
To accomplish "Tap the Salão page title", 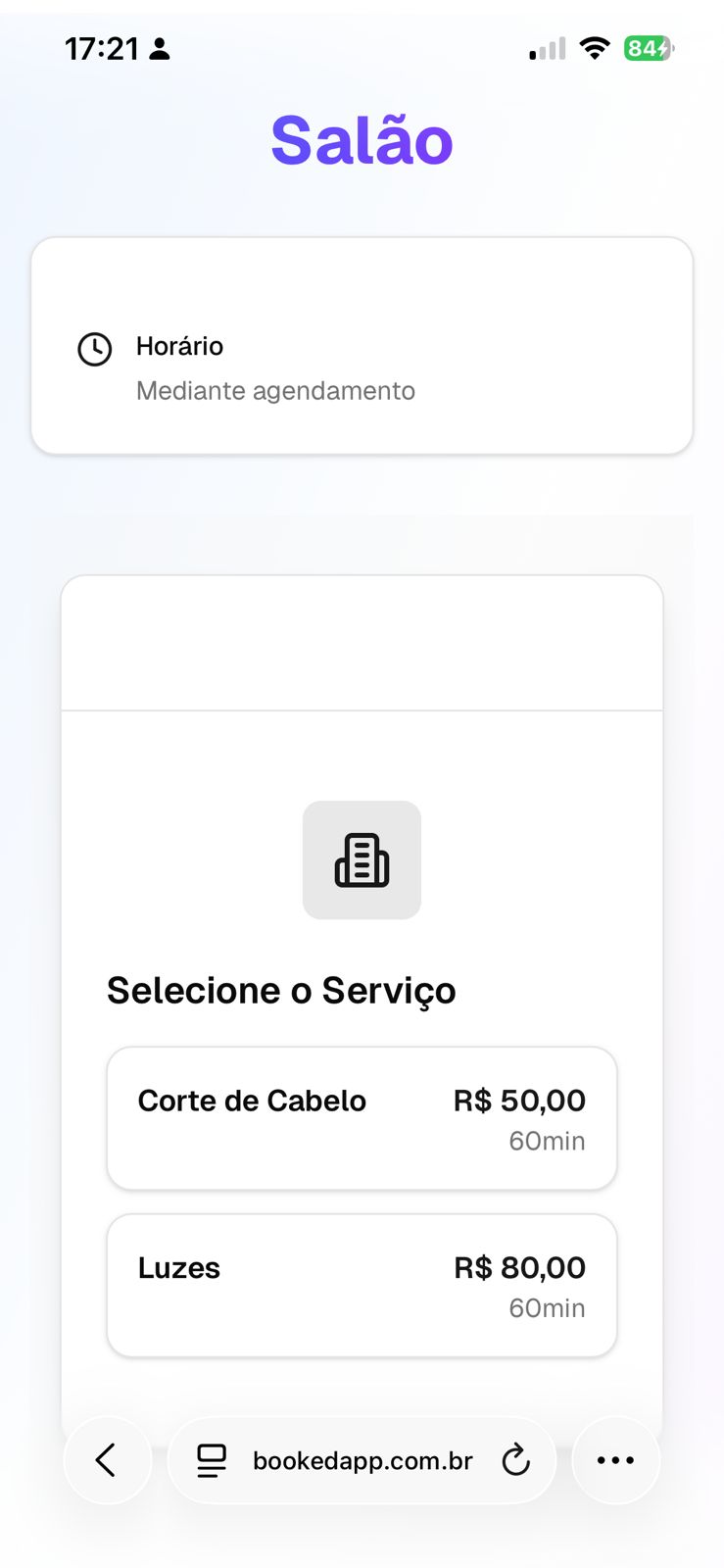I will pyautogui.click(x=362, y=139).
